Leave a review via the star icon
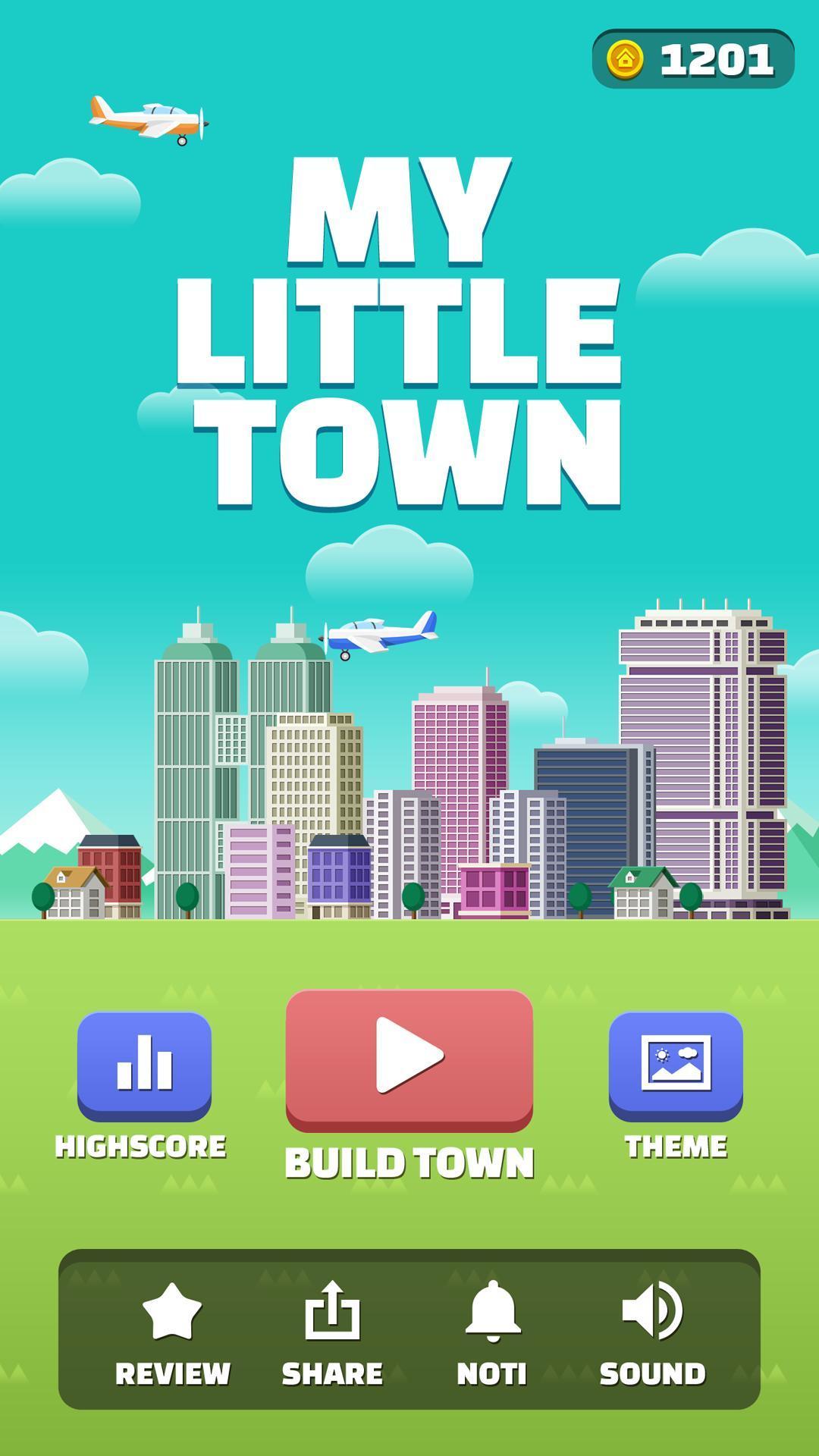The width and height of the screenshot is (819, 1456). 172,1312
